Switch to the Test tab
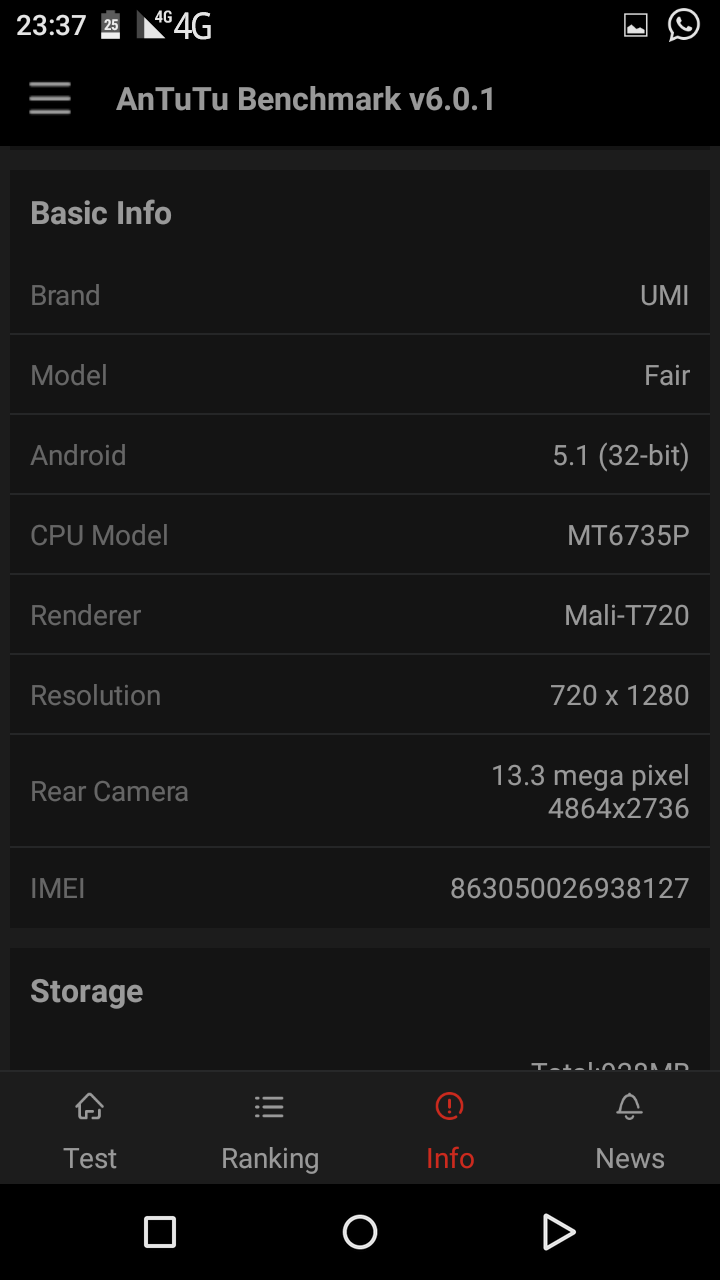 (90, 1130)
